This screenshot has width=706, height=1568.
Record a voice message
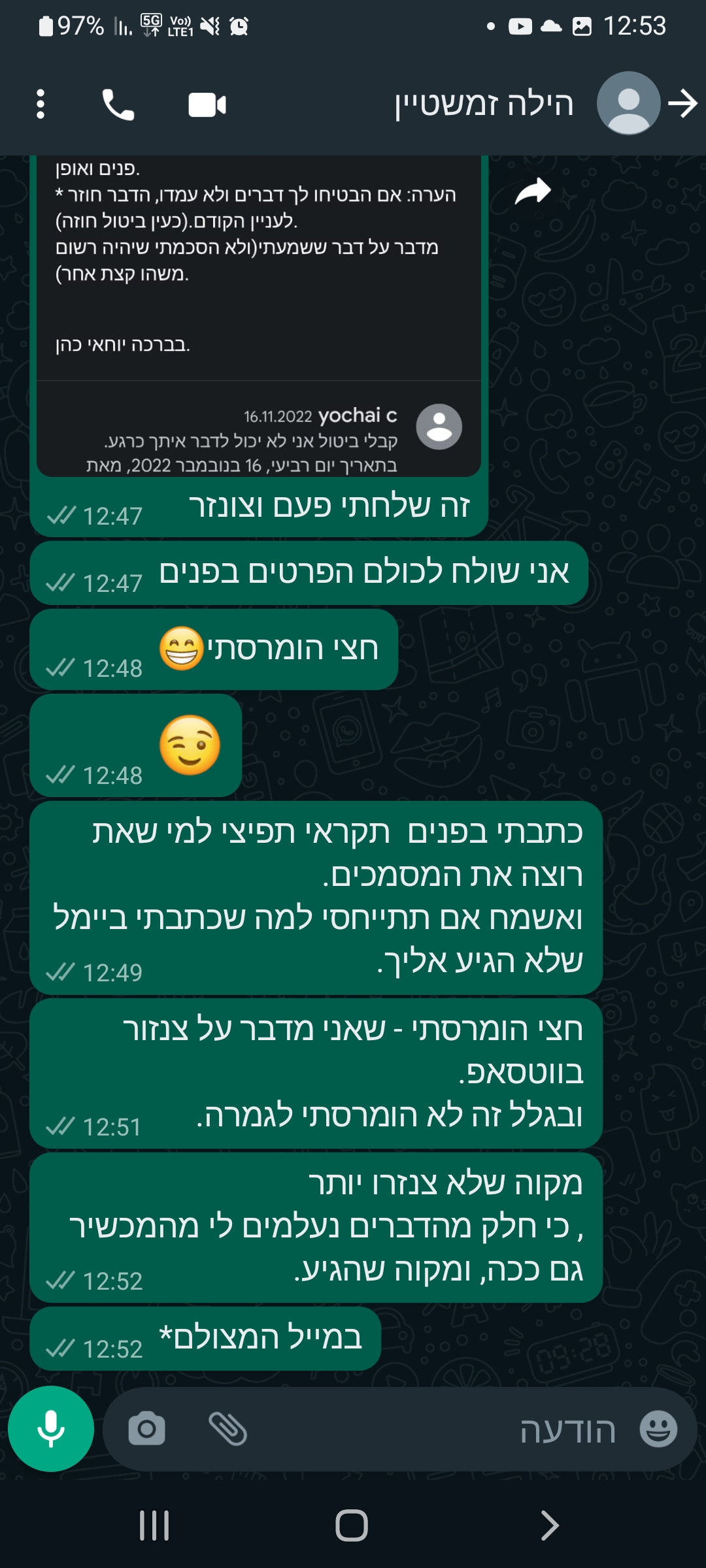pos(51,1429)
